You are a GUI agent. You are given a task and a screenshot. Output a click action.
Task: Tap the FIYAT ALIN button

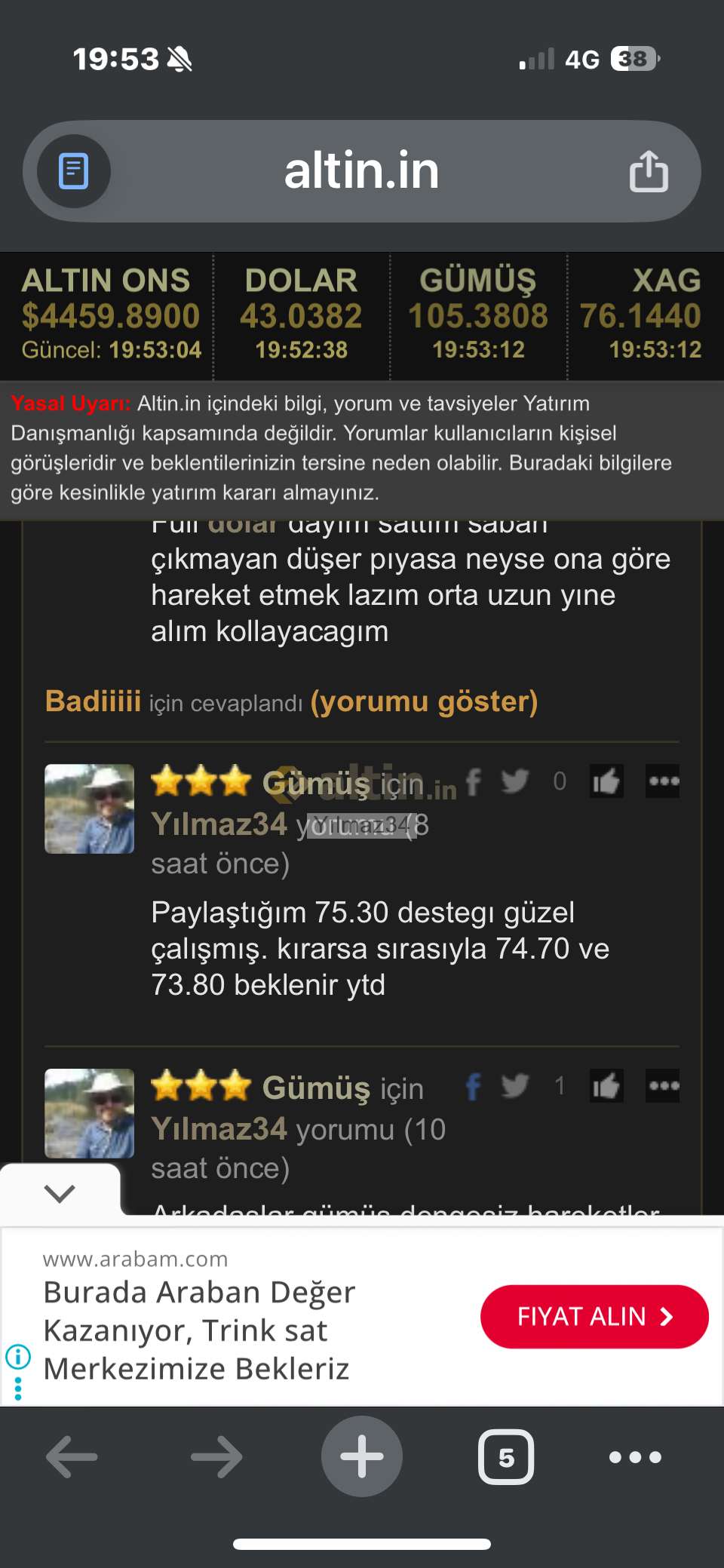click(x=594, y=1317)
